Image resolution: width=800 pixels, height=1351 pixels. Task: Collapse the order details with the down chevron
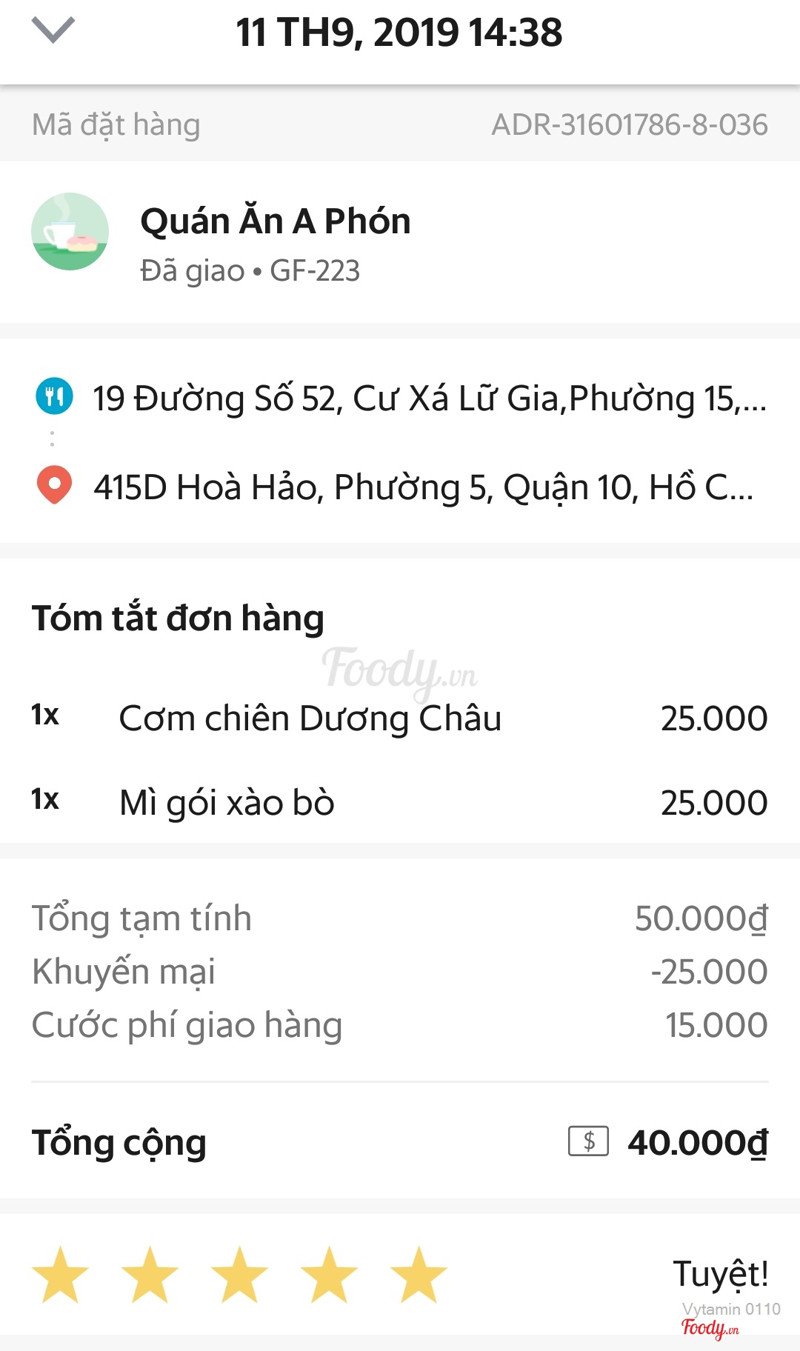click(53, 31)
